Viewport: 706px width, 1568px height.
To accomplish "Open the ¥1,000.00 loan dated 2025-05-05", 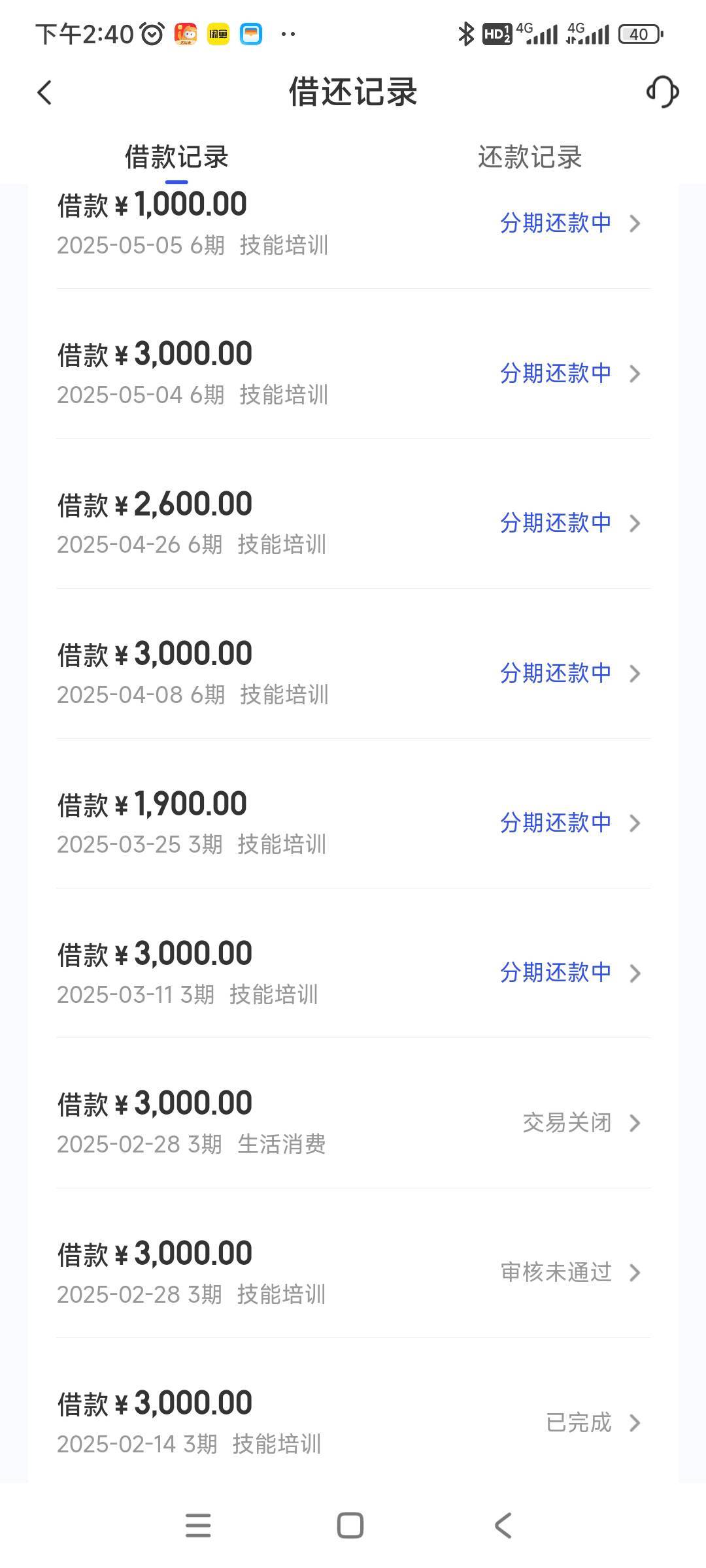I will [x=353, y=223].
